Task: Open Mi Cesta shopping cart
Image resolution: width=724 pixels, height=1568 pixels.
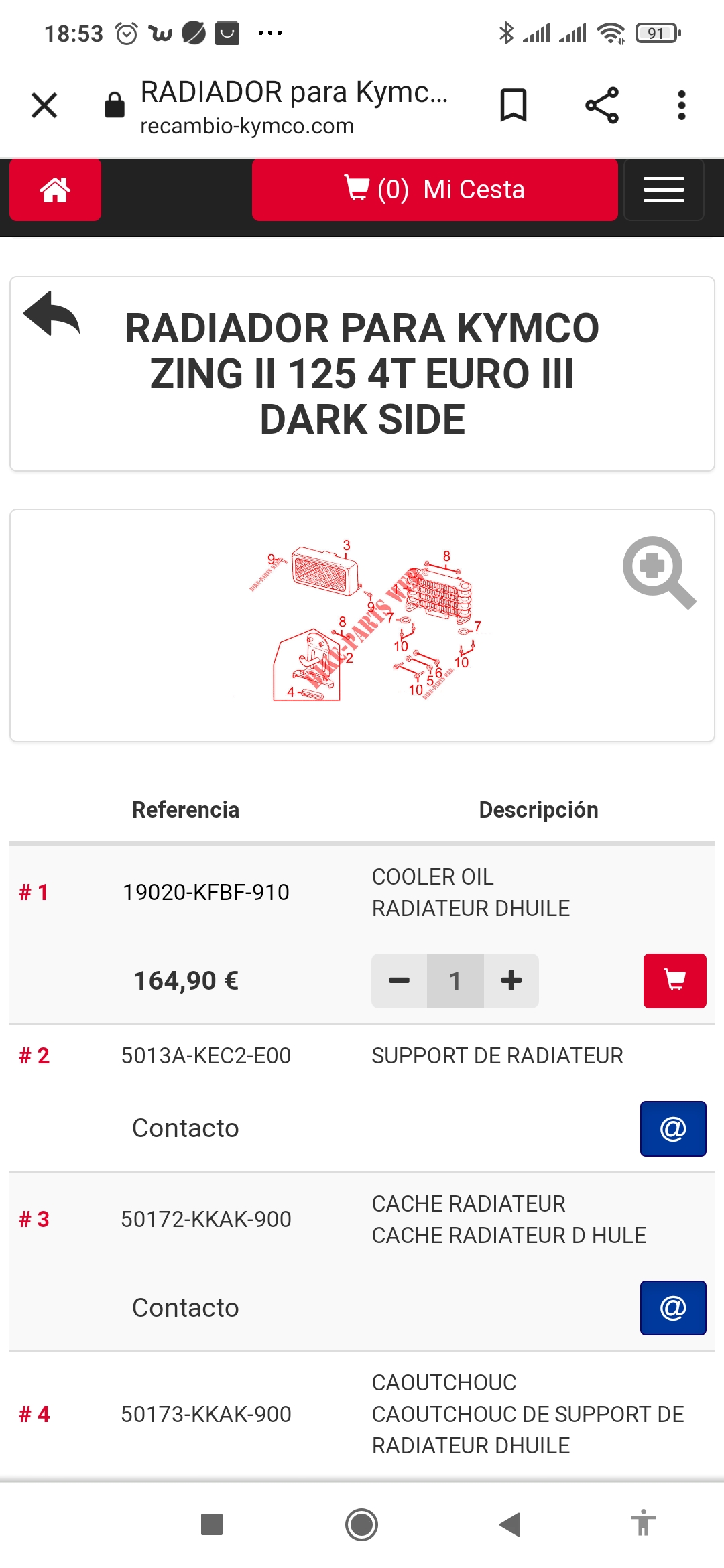Action: click(434, 190)
